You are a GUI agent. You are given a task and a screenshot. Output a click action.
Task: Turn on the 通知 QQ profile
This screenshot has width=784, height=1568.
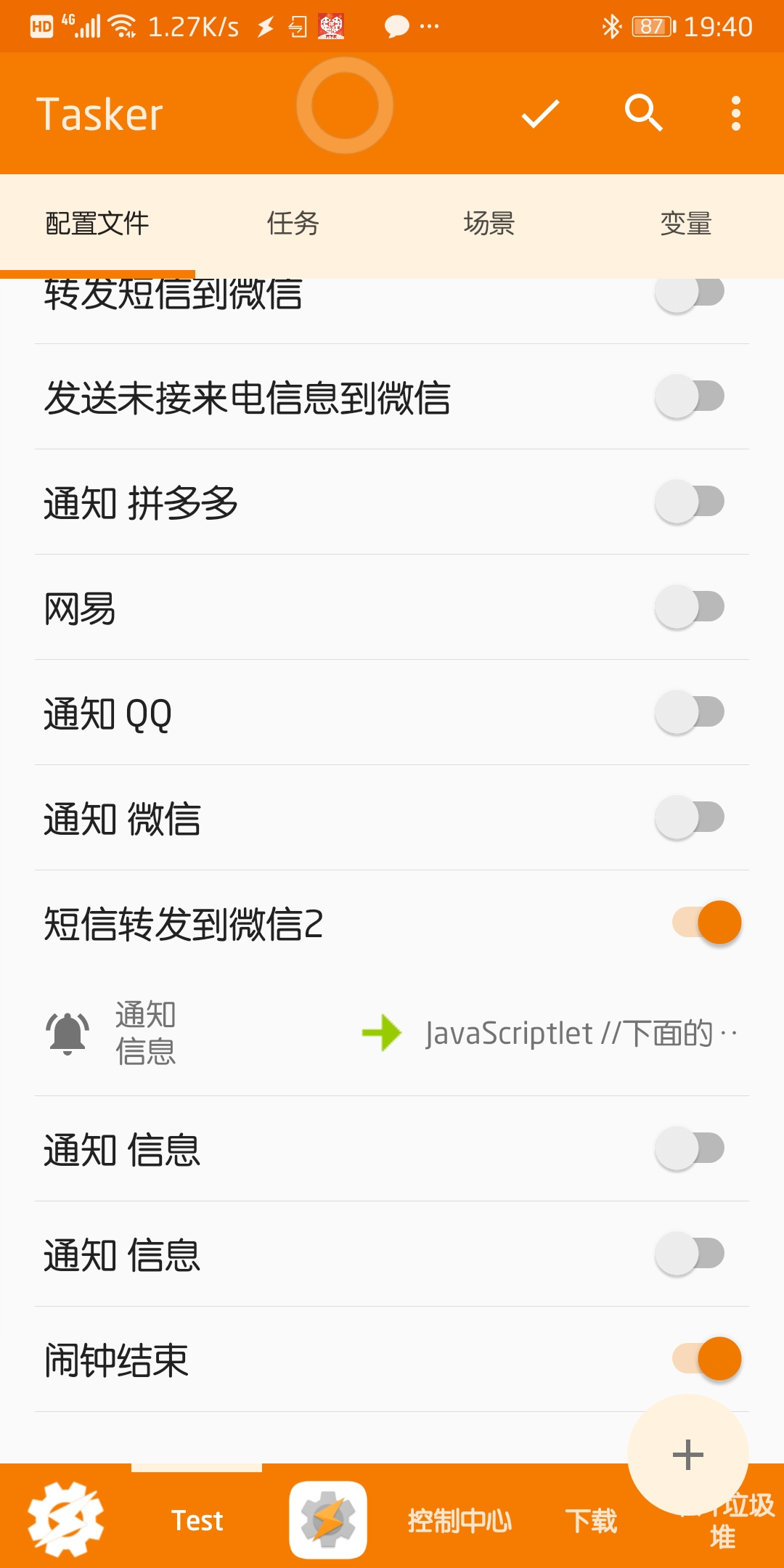click(x=690, y=712)
